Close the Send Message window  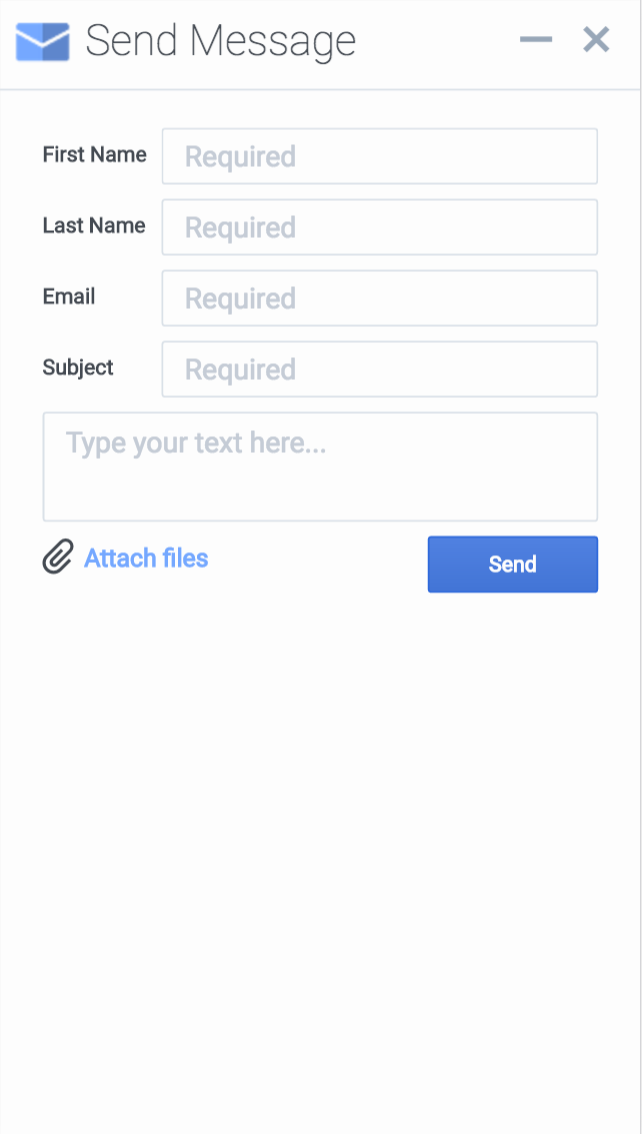pos(596,40)
